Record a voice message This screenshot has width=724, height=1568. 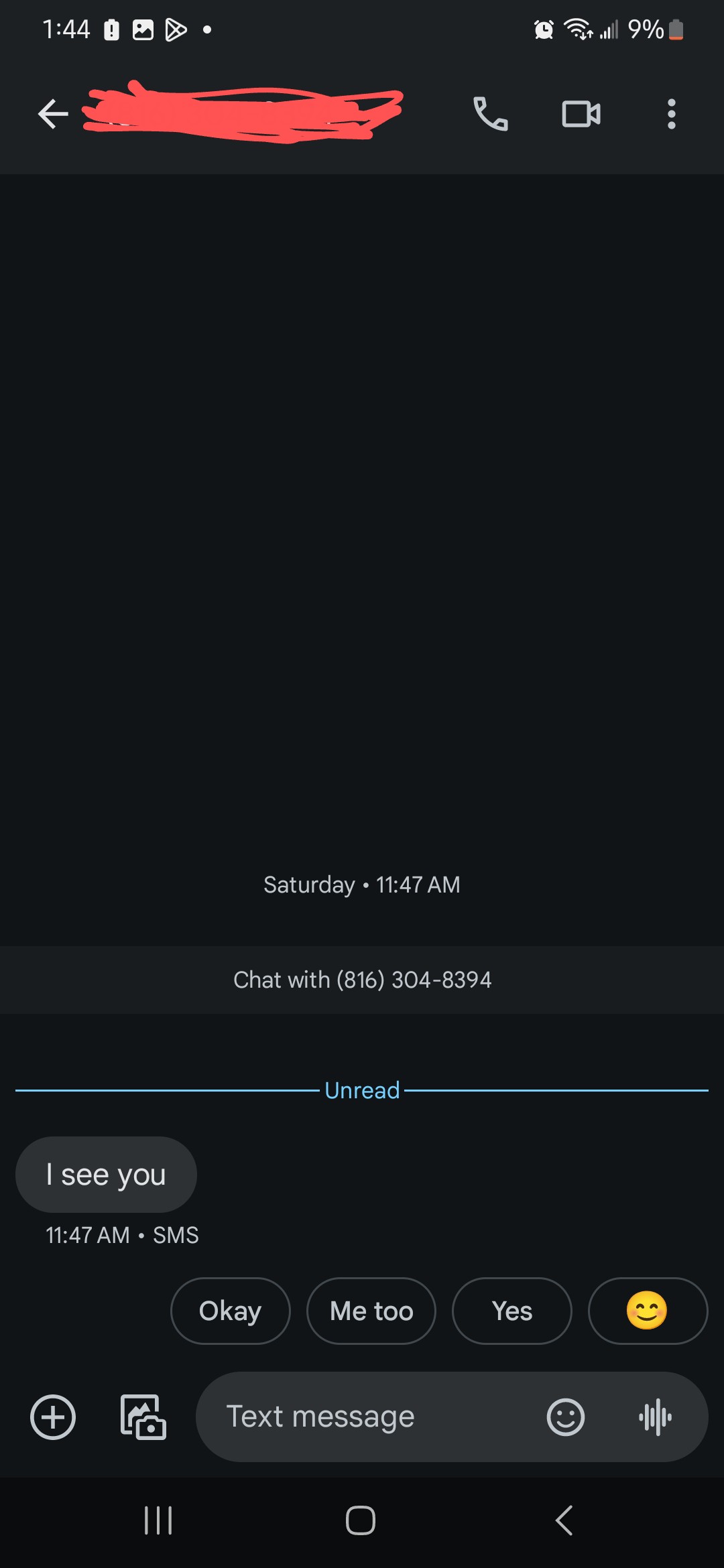655,1417
